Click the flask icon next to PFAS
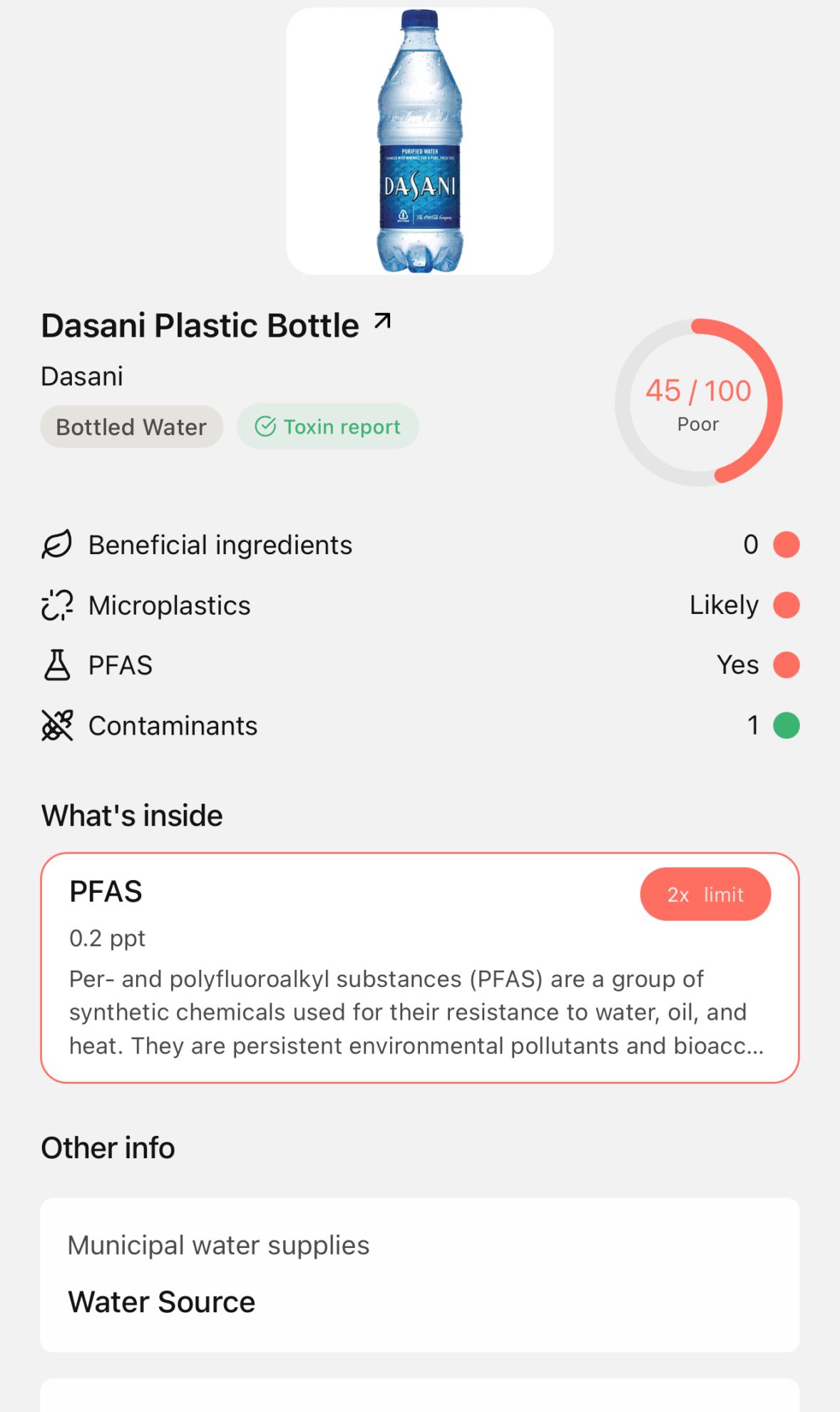 point(57,664)
